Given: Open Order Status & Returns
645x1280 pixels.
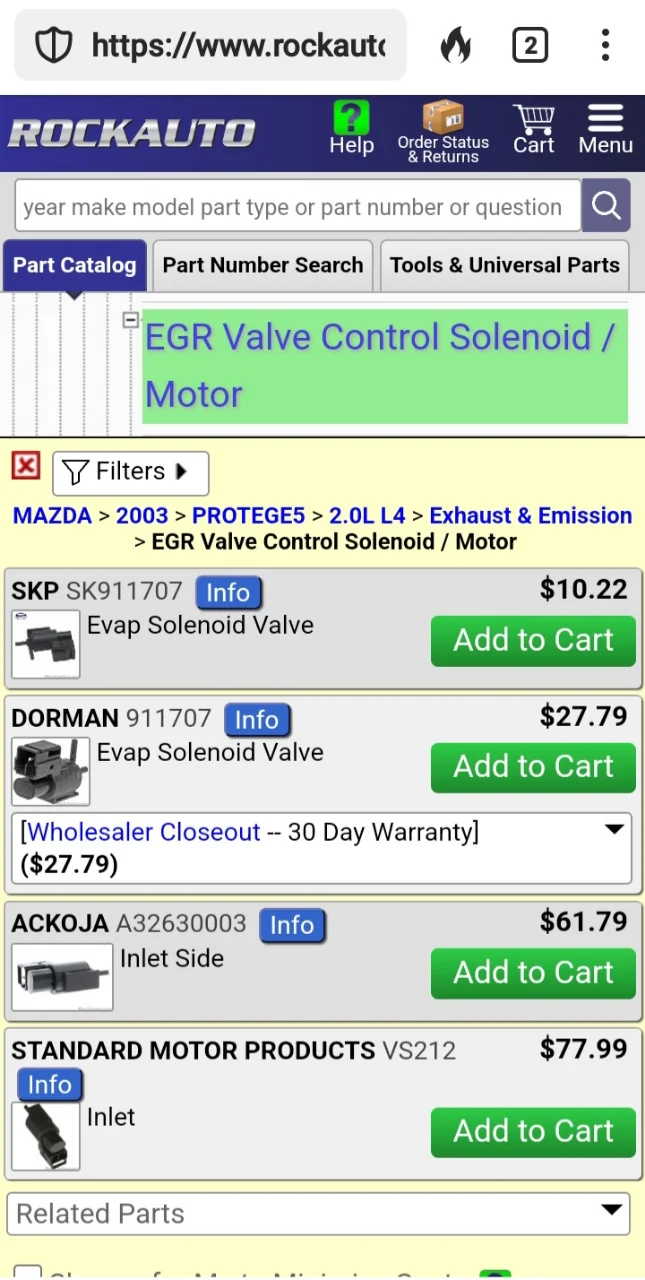Looking at the screenshot, I should (x=443, y=132).
